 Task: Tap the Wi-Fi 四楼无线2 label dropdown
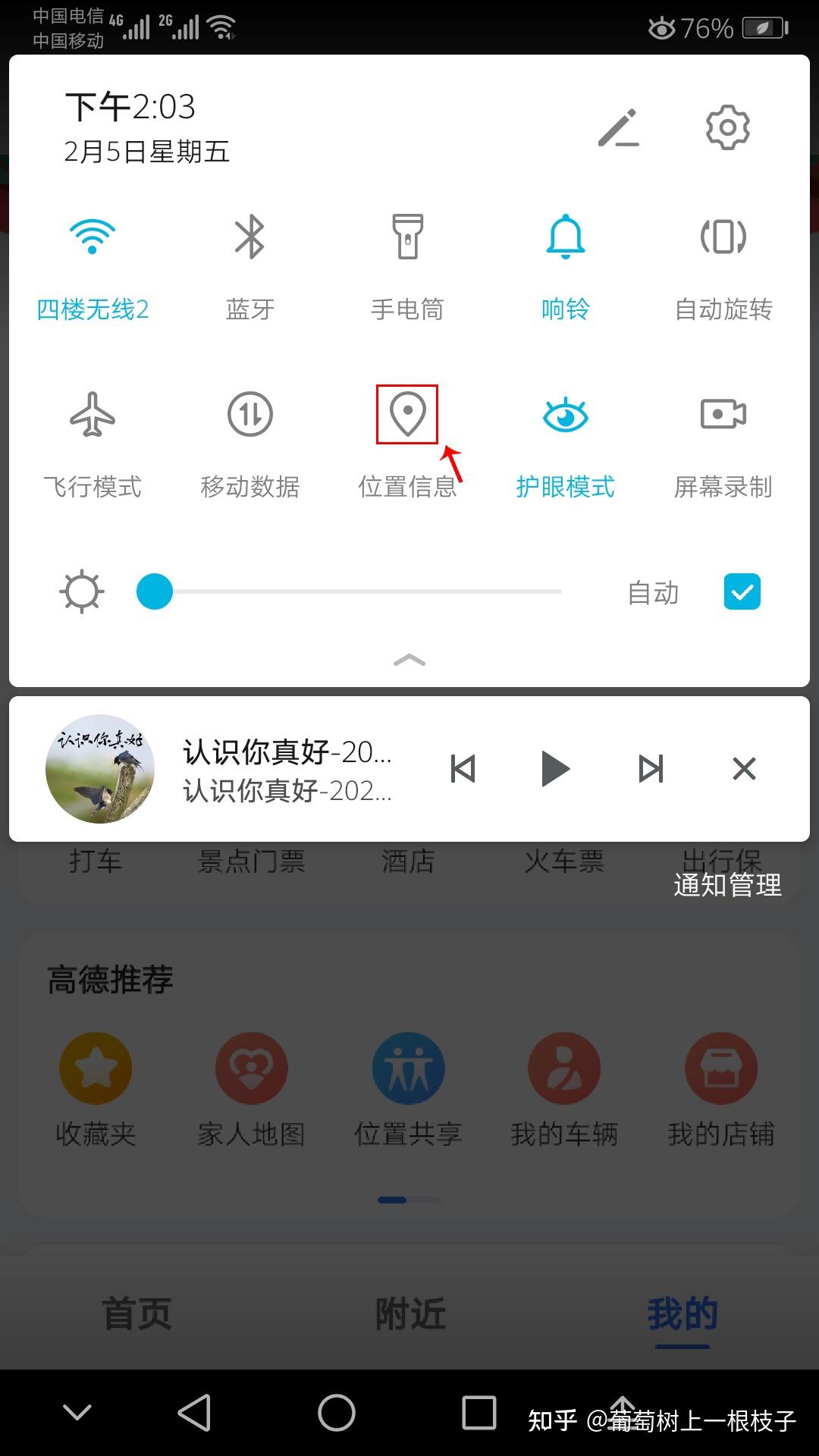point(92,309)
